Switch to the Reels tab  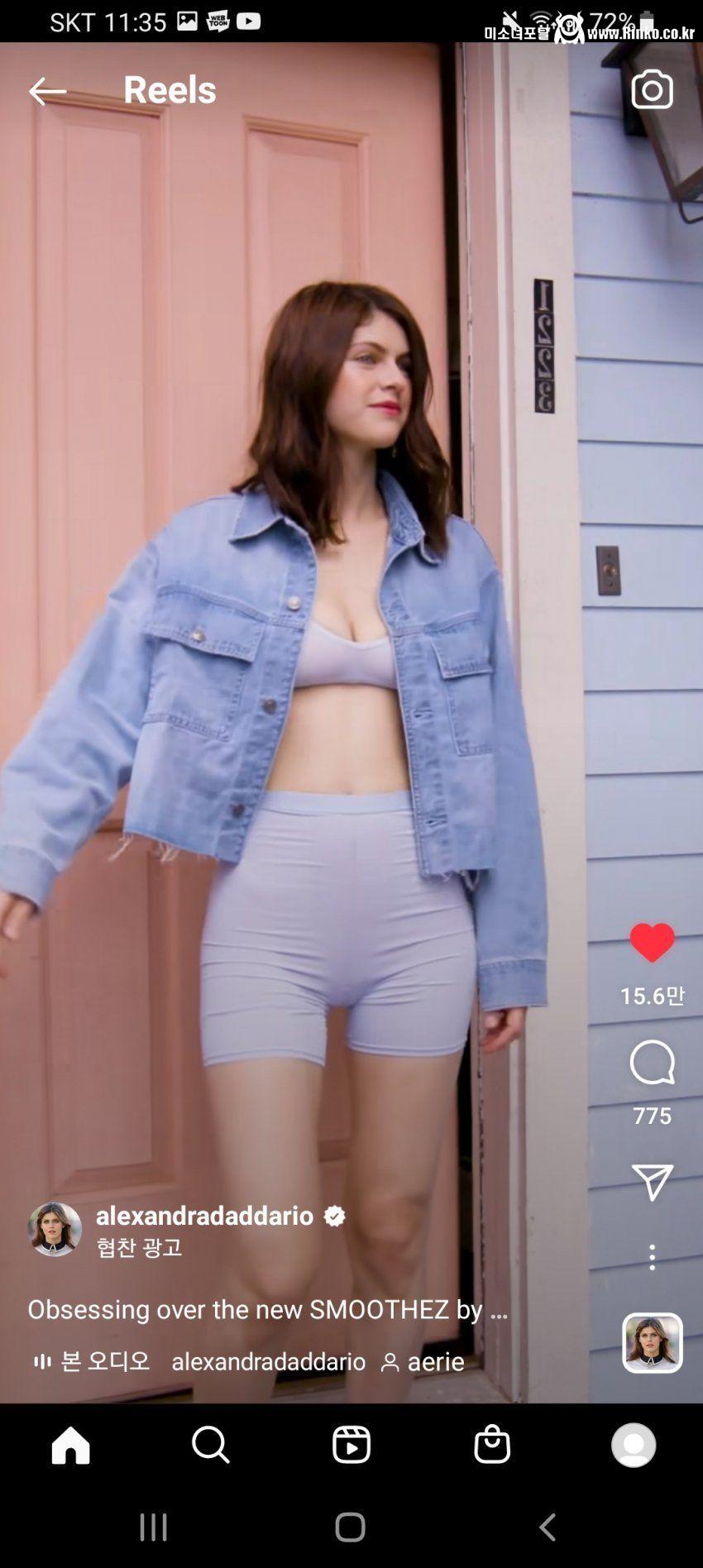point(351,1445)
